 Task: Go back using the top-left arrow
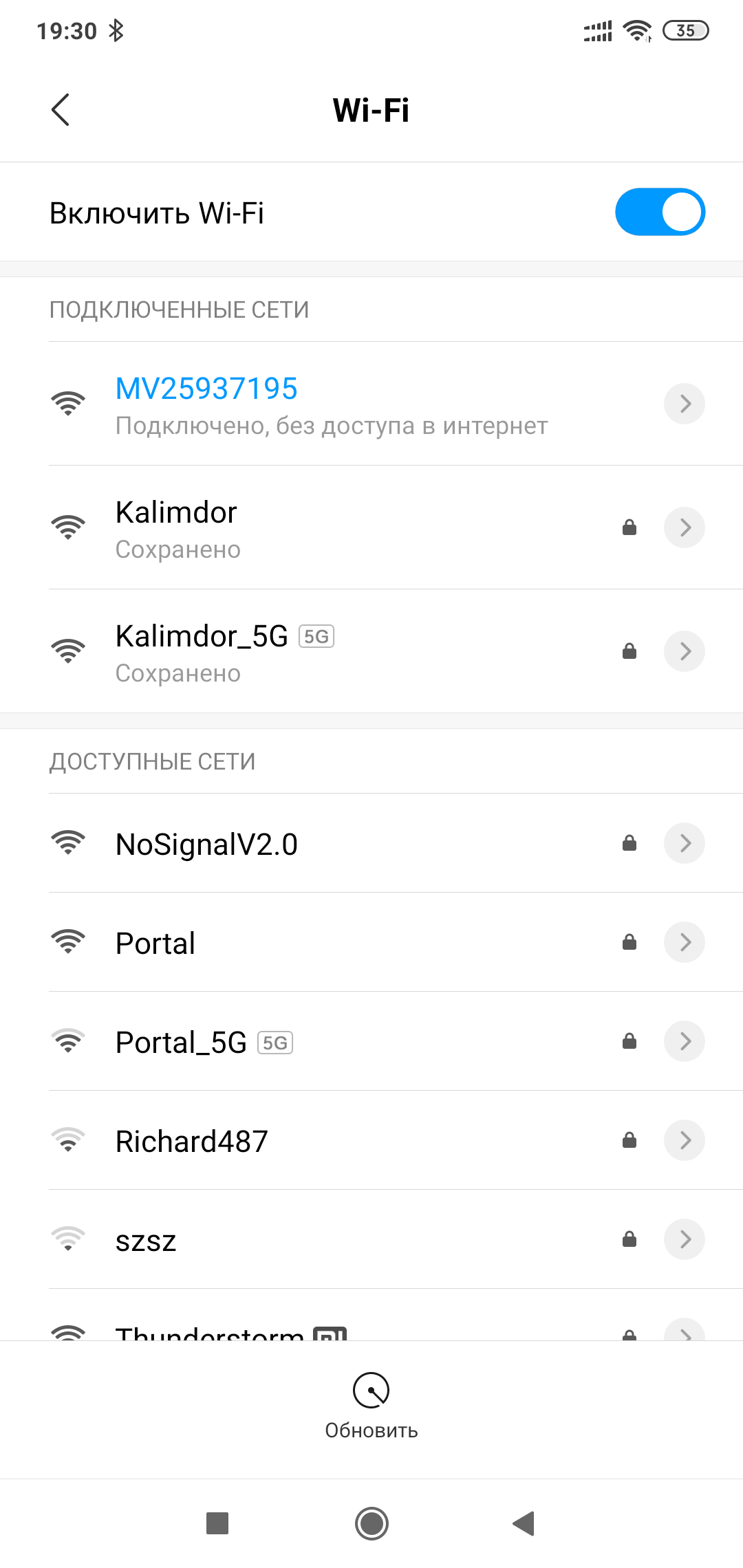point(61,110)
